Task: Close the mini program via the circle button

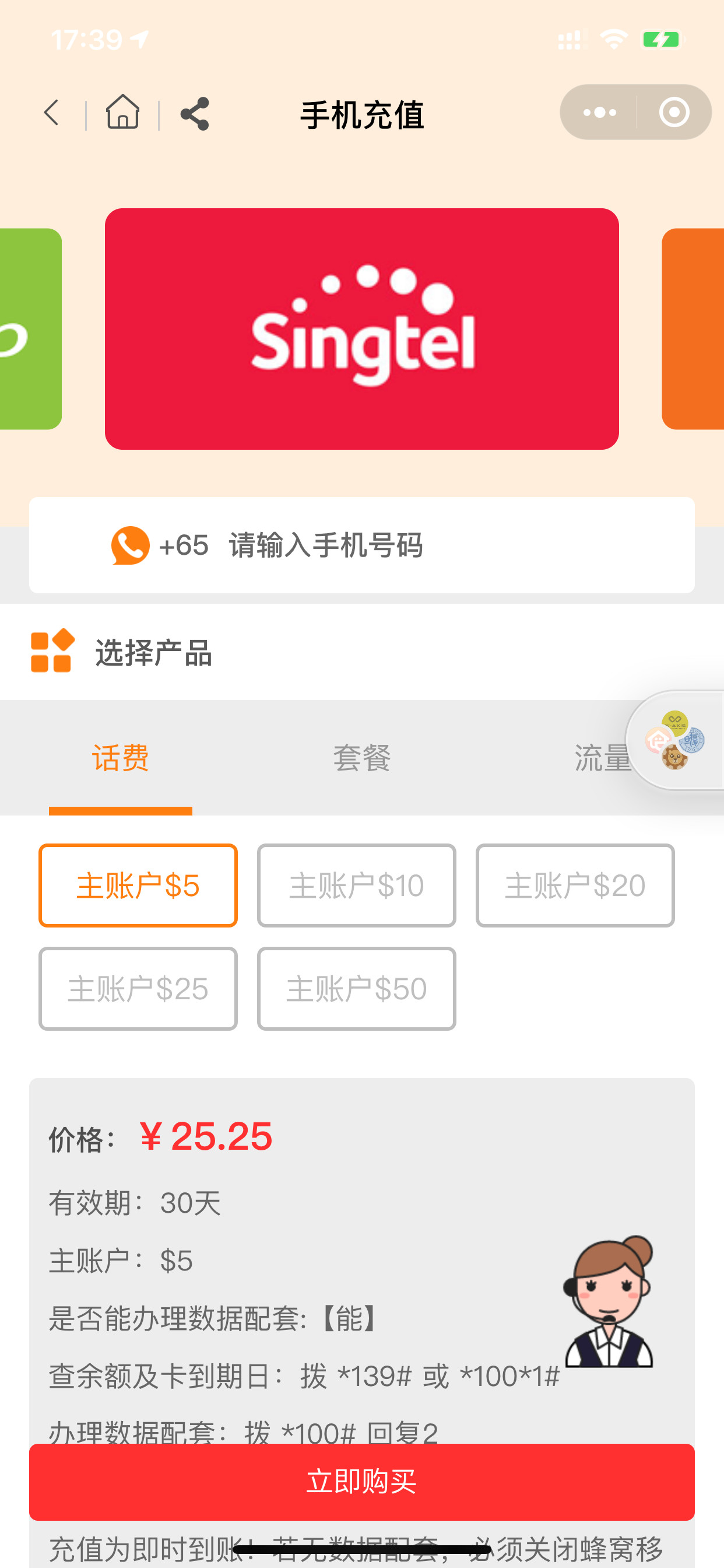Action: tap(673, 113)
